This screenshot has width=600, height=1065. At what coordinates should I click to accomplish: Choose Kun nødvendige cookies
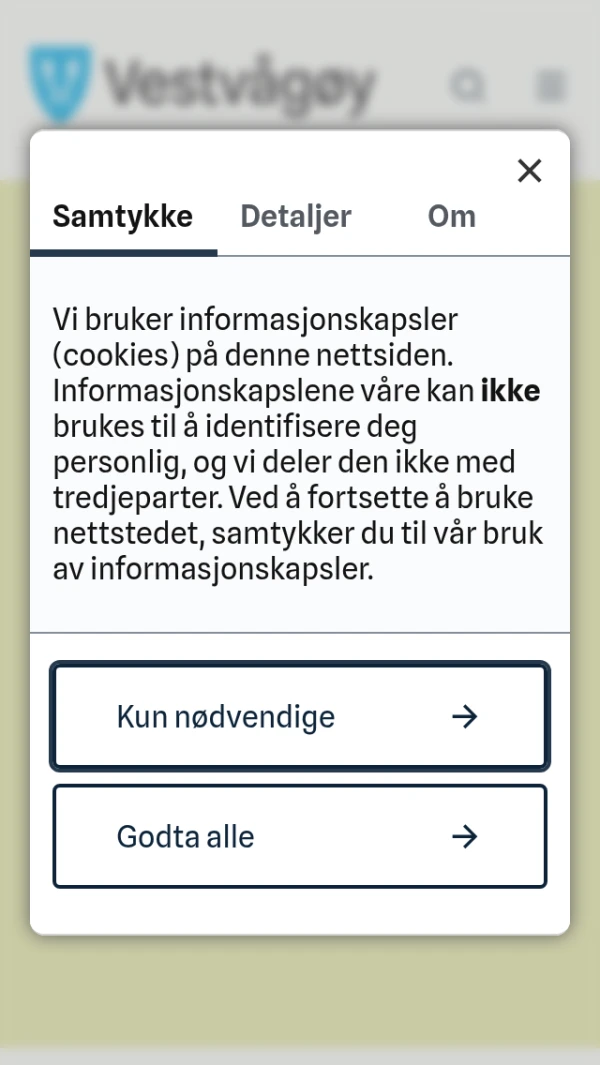300,717
